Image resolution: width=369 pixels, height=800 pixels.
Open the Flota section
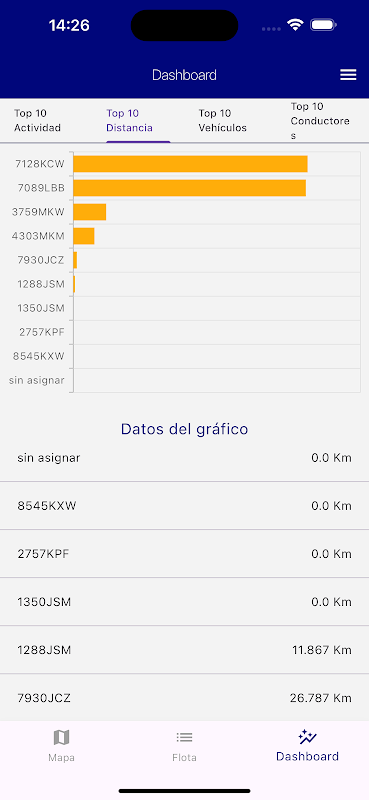point(184,745)
